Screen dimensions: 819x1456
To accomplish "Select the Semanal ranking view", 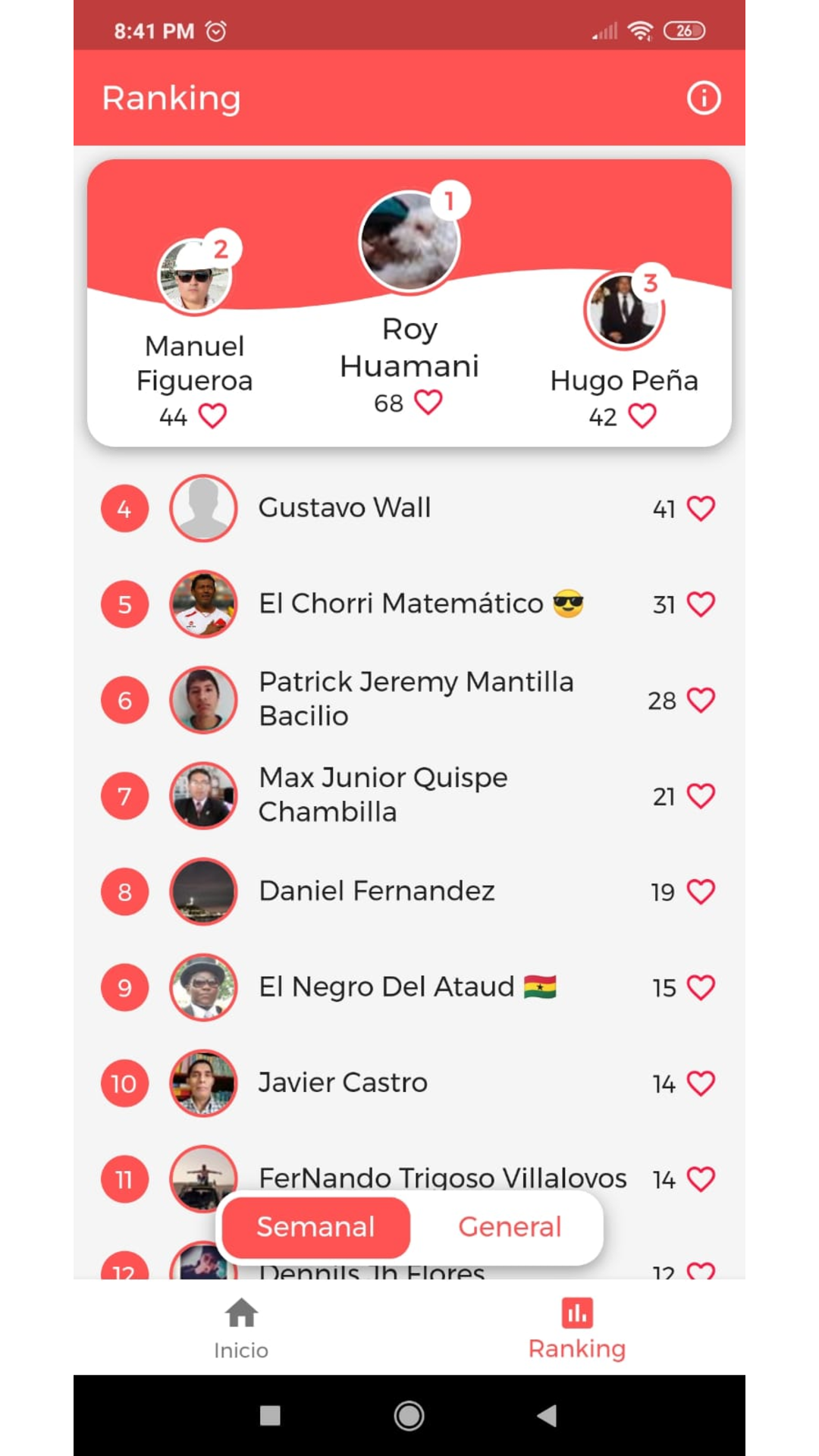I will click(x=315, y=1227).
